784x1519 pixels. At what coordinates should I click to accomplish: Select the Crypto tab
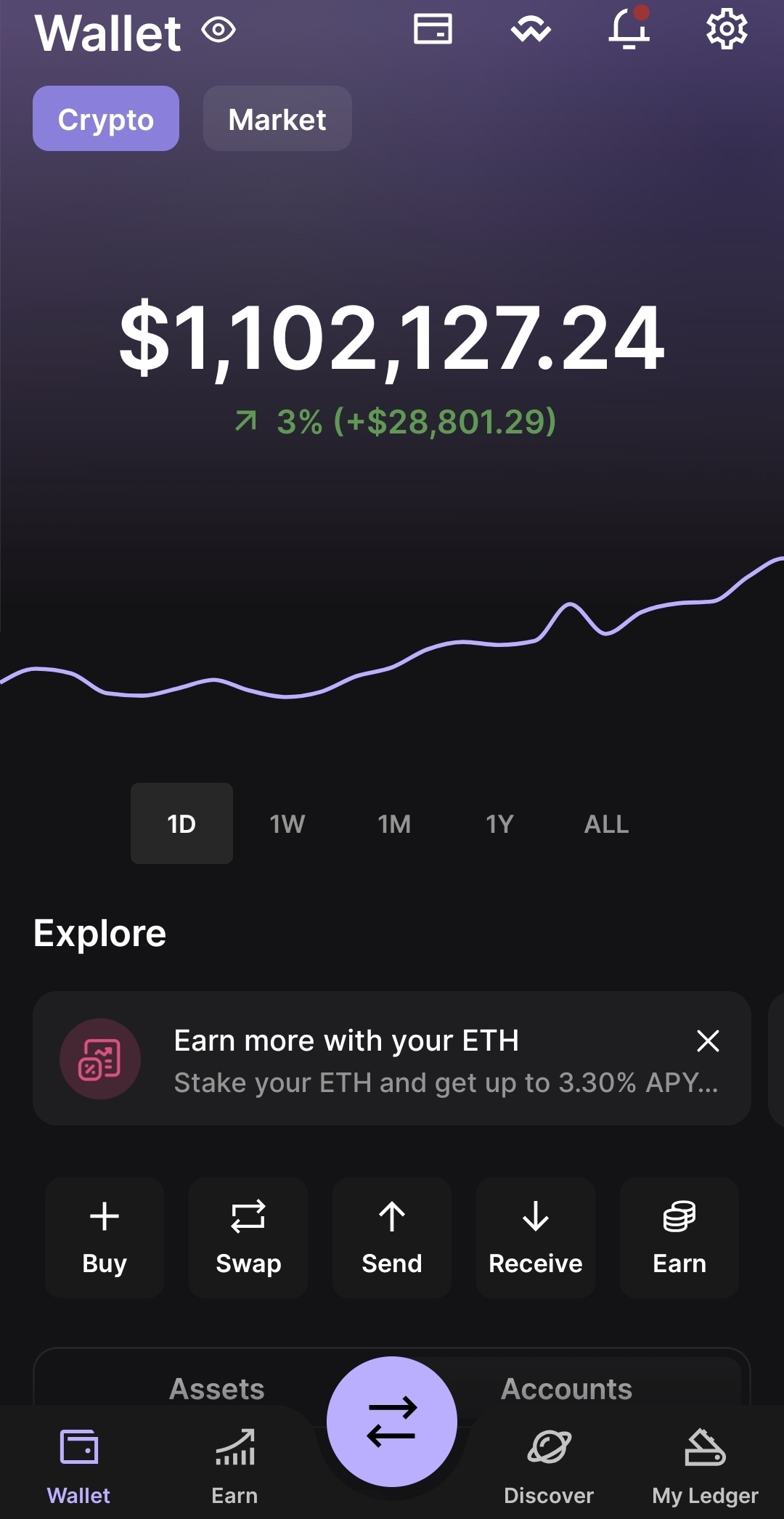click(106, 118)
